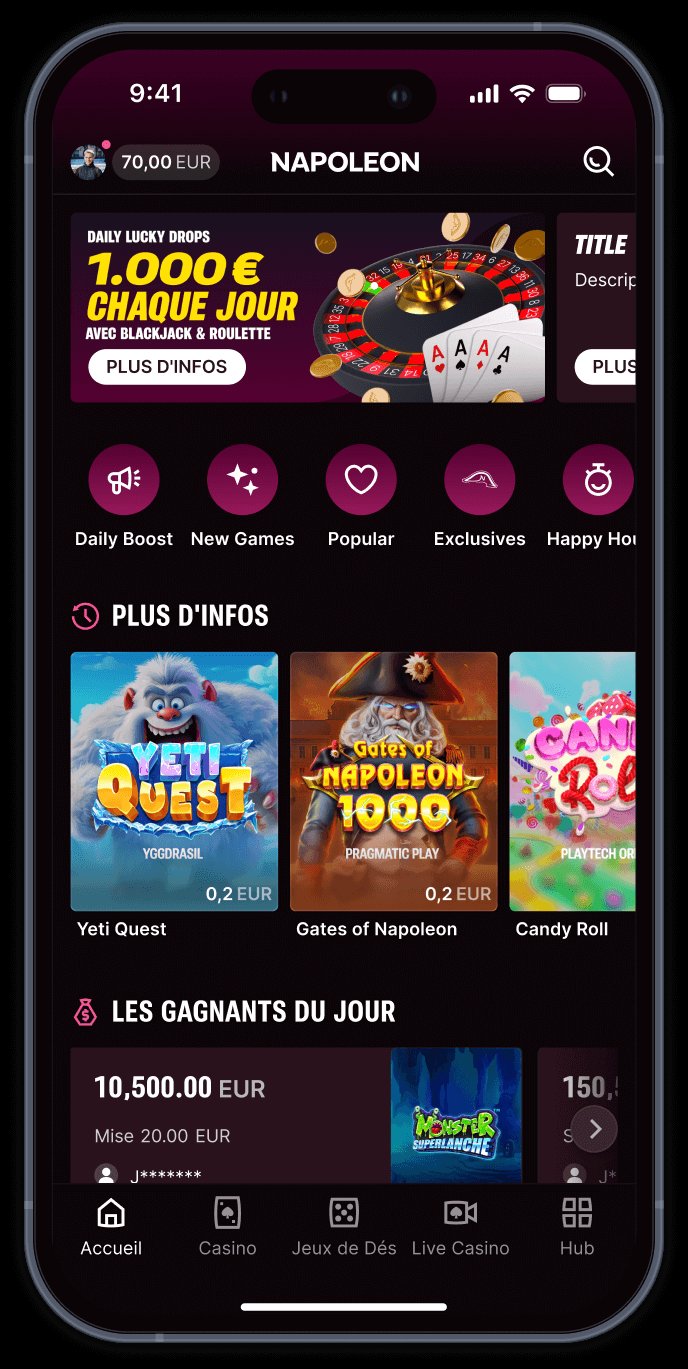Launch the Yeti Quest game

coord(175,796)
